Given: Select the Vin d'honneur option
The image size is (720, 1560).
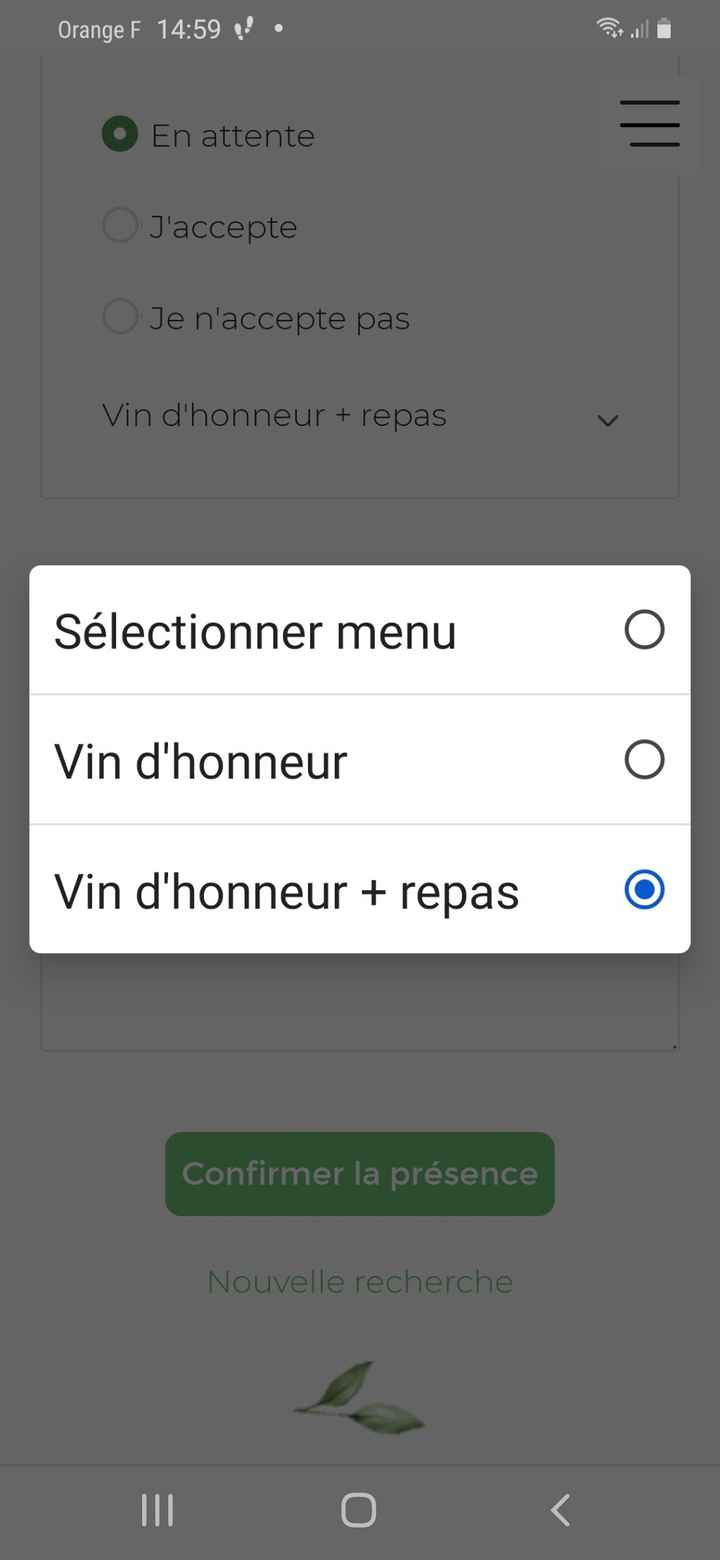Looking at the screenshot, I should [360, 760].
